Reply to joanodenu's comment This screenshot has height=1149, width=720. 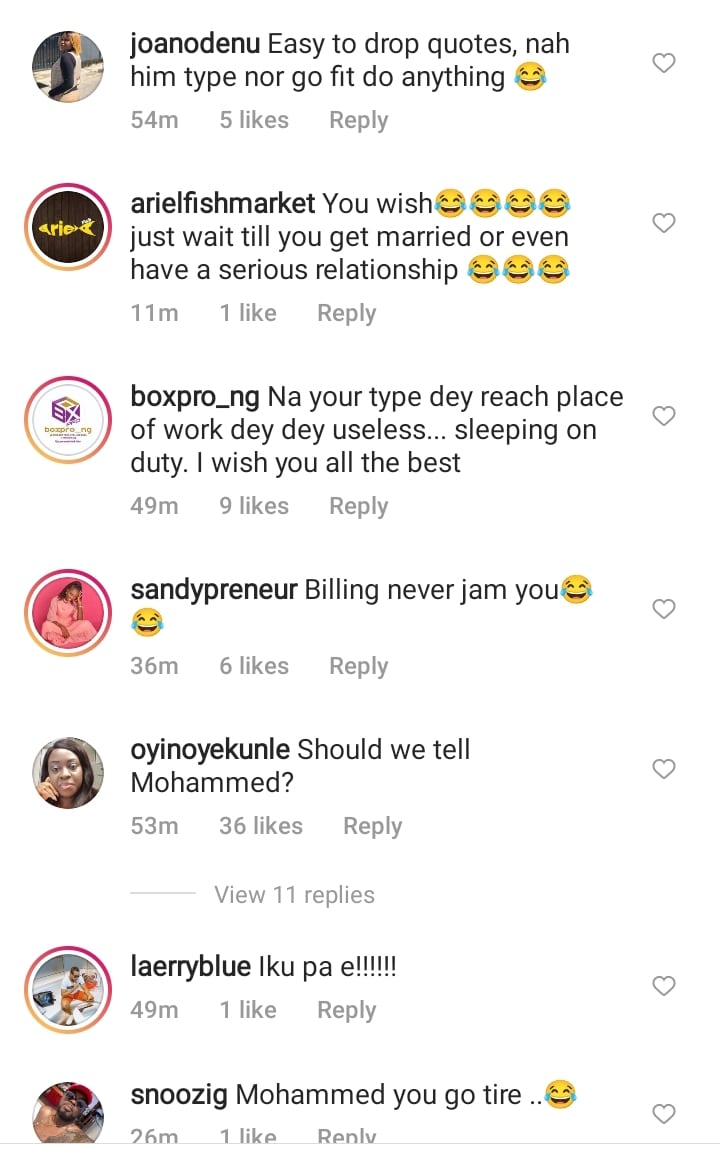click(358, 120)
